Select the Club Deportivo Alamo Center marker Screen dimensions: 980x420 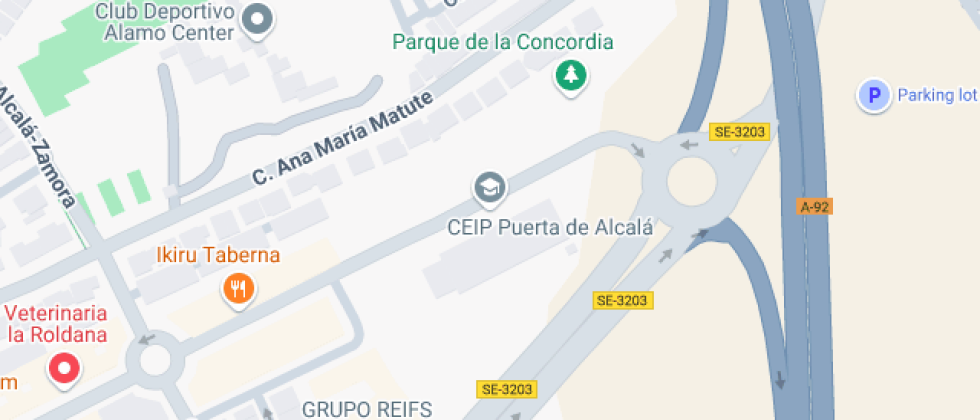(258, 19)
